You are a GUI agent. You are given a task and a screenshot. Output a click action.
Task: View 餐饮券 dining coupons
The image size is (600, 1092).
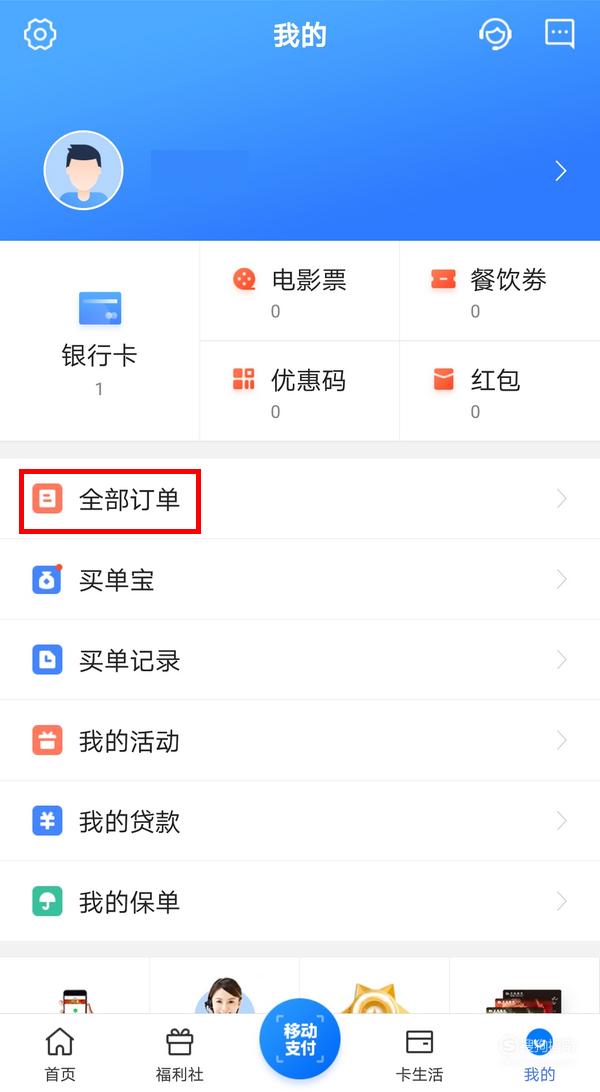[x=500, y=291]
